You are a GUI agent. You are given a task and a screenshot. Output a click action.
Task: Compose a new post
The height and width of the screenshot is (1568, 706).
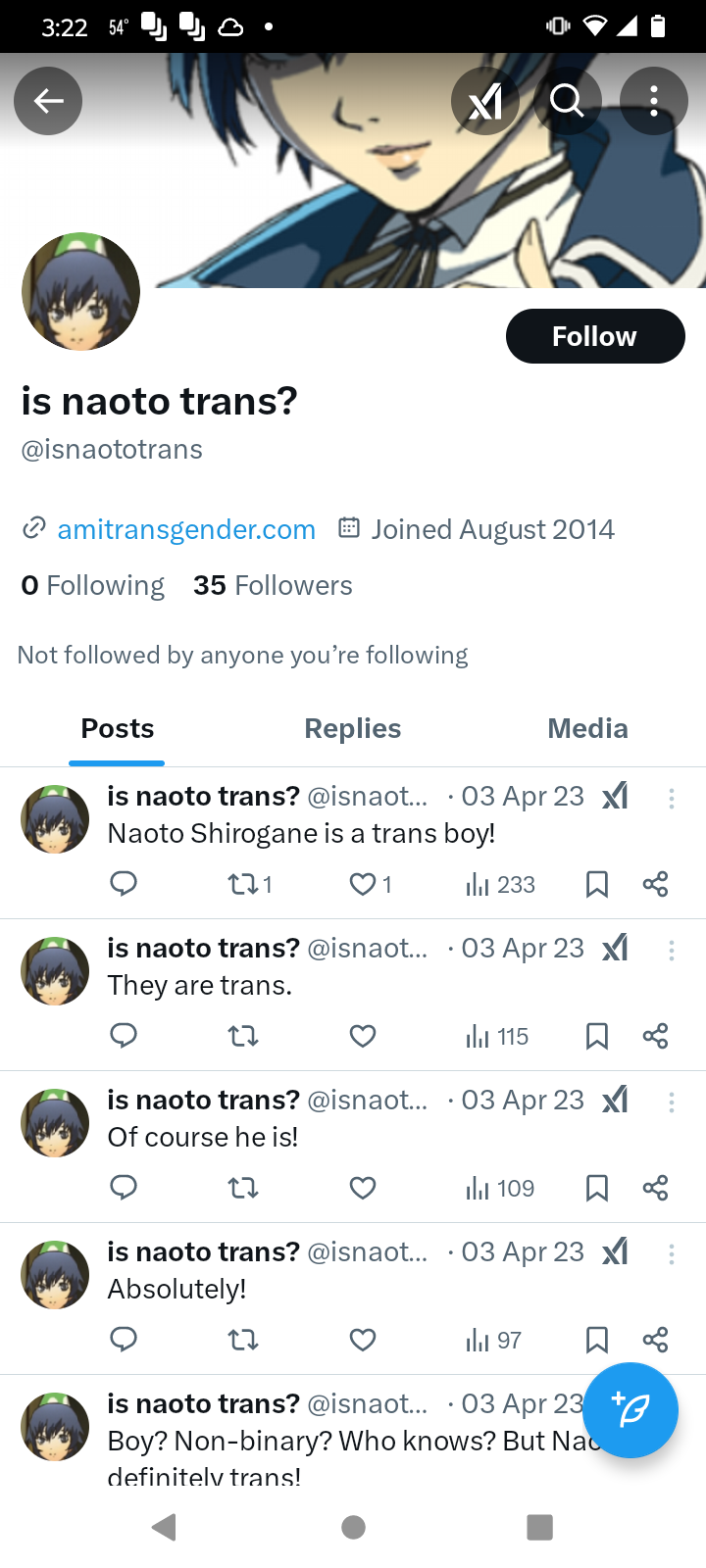(x=630, y=1409)
